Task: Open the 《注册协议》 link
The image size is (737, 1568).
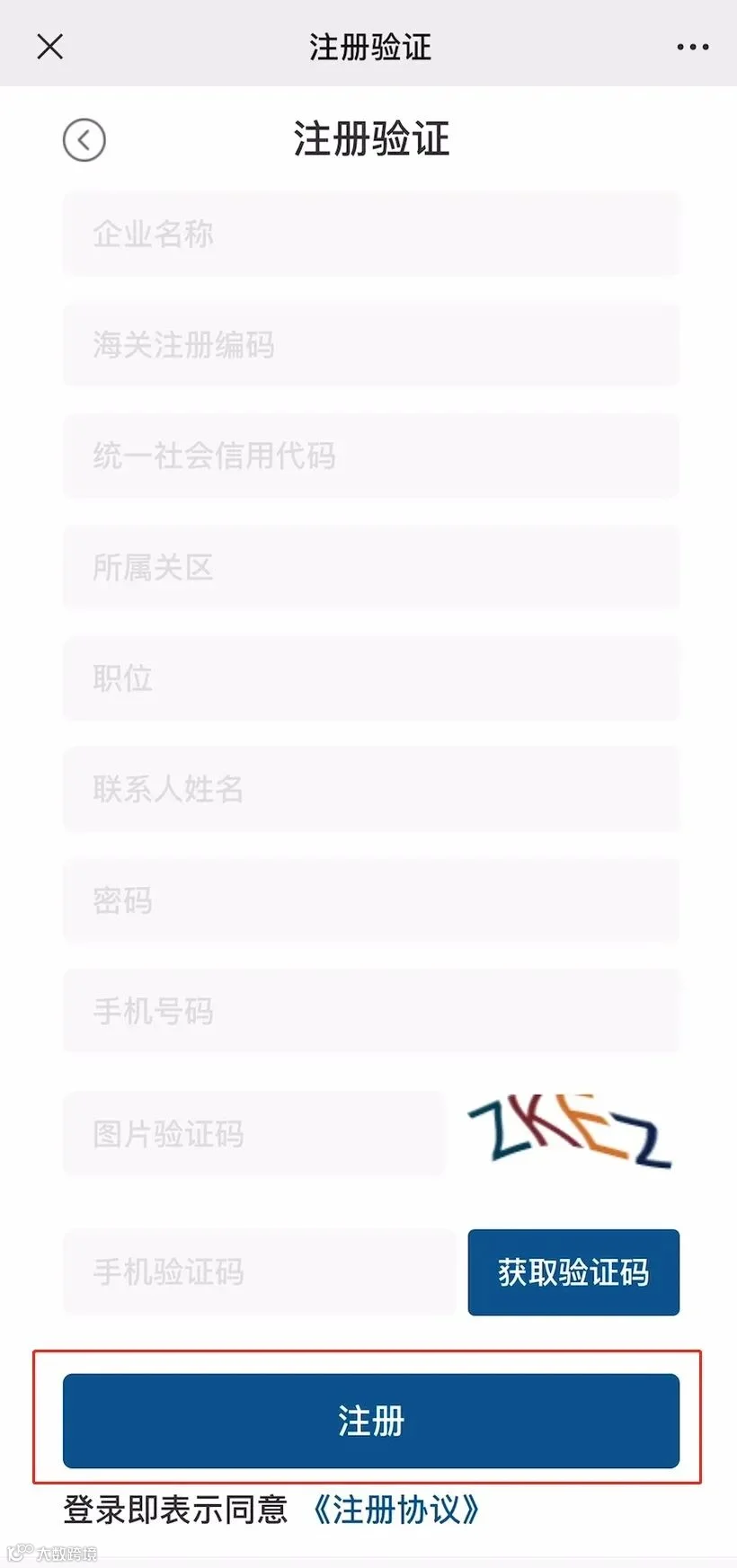Action: click(395, 1510)
